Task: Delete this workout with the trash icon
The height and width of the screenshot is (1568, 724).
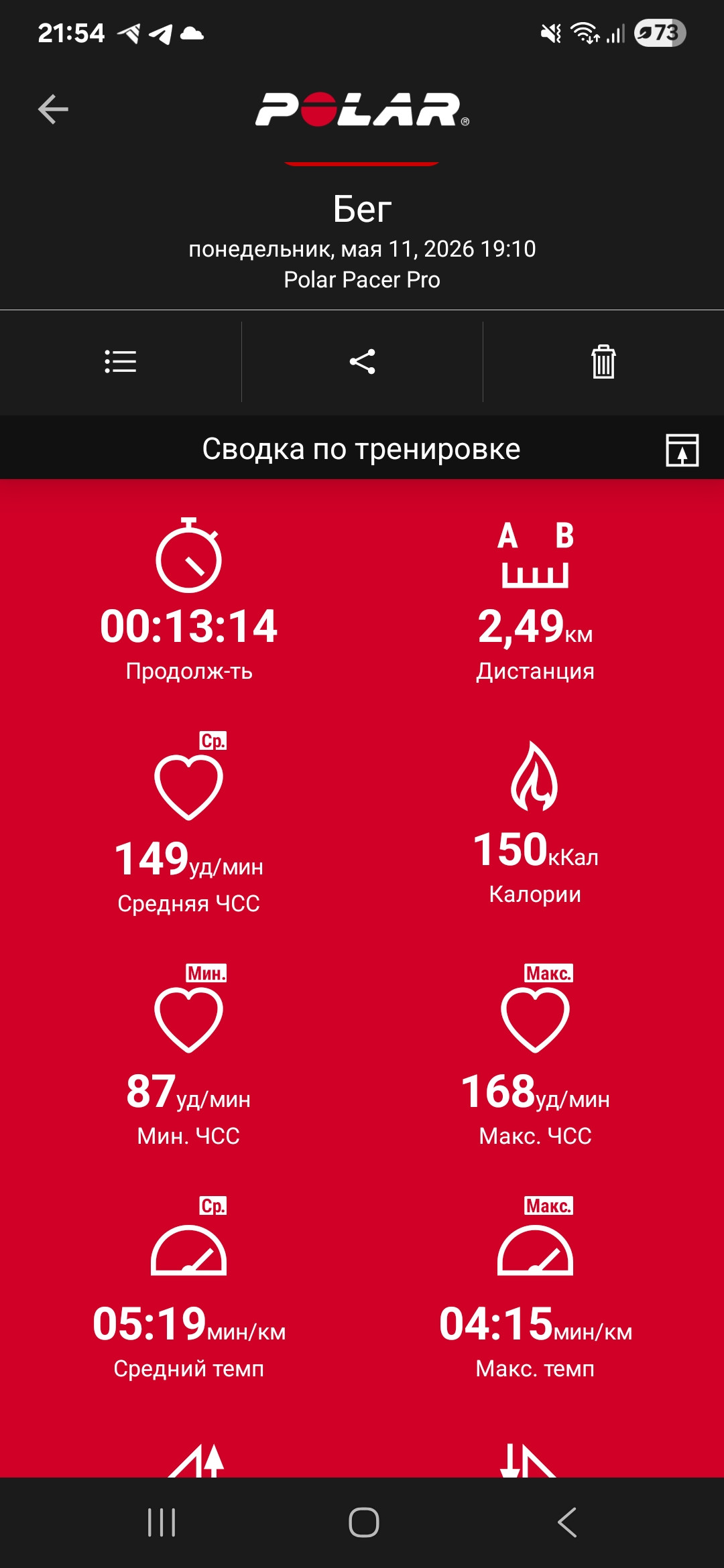Action: tap(603, 362)
